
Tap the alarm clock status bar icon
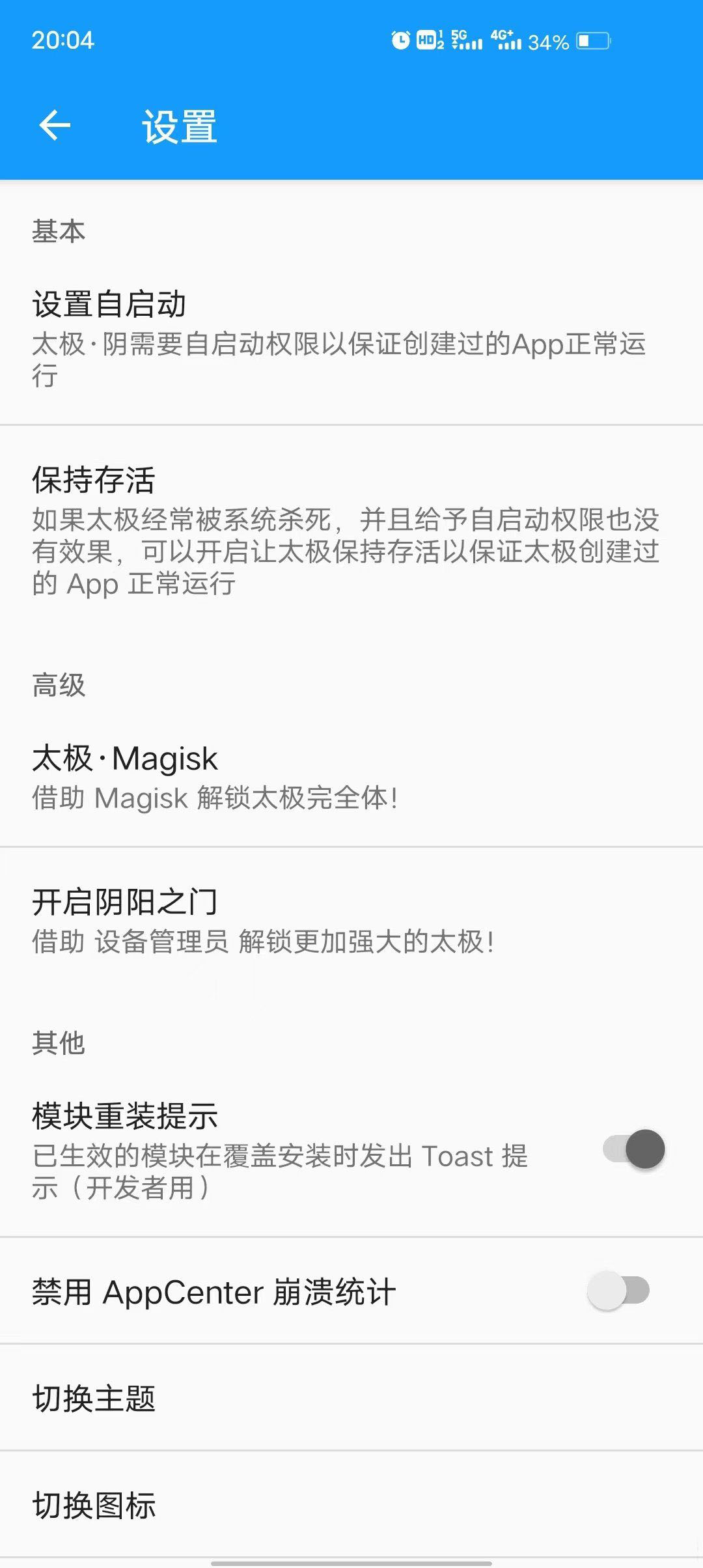pyautogui.click(x=402, y=40)
